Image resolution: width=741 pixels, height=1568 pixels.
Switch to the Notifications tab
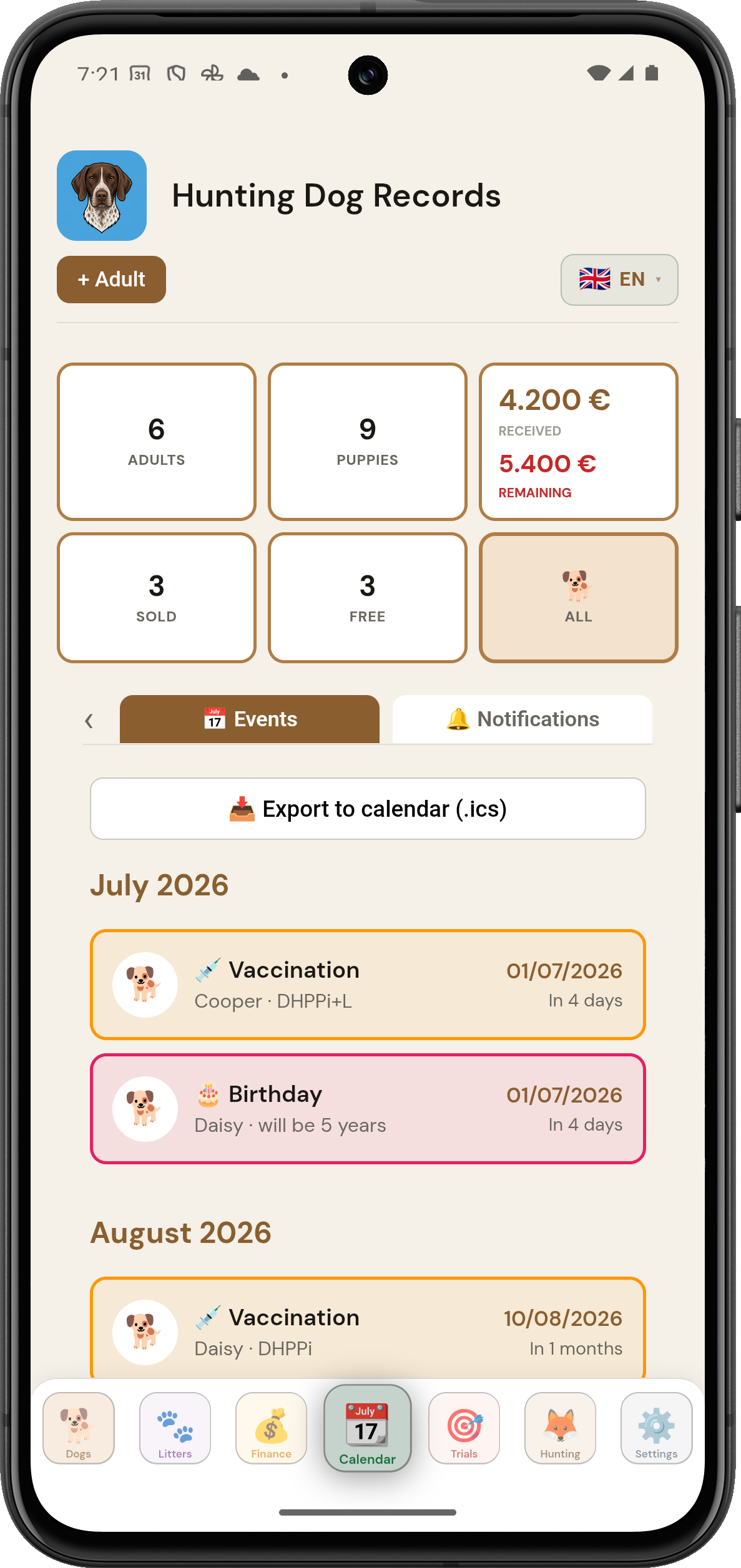pos(523,719)
